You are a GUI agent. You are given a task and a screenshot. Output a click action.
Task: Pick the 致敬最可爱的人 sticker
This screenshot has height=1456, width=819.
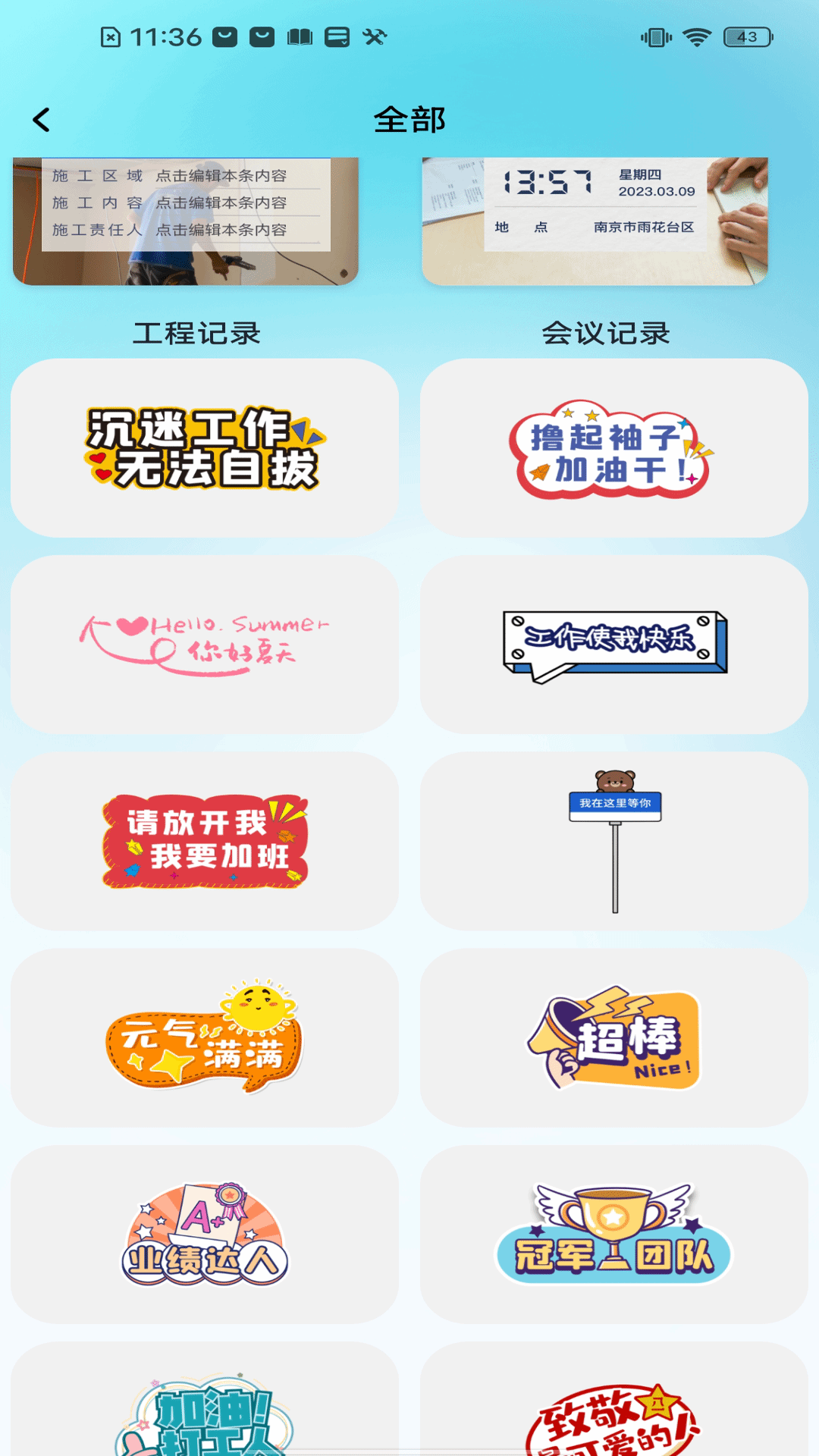coord(613,1410)
